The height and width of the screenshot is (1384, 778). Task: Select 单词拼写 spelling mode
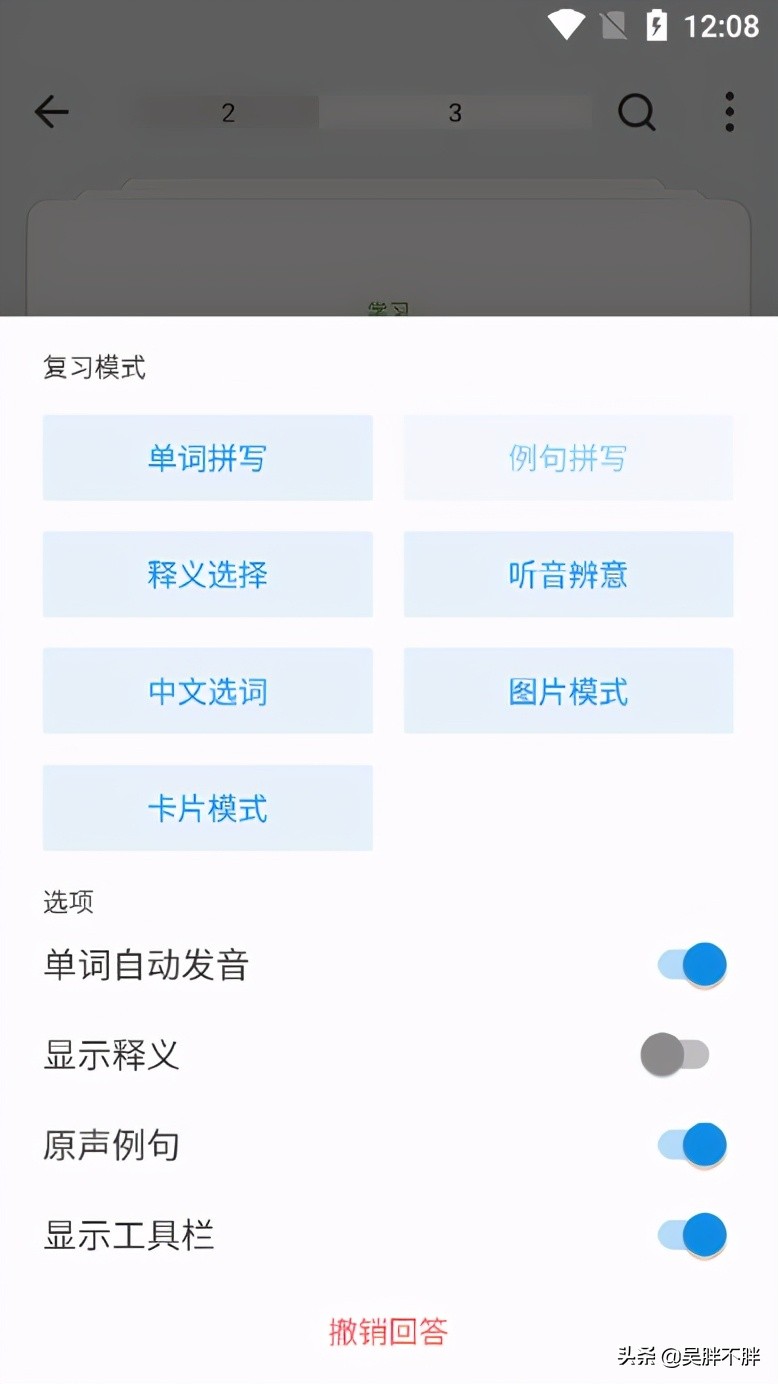[207, 457]
